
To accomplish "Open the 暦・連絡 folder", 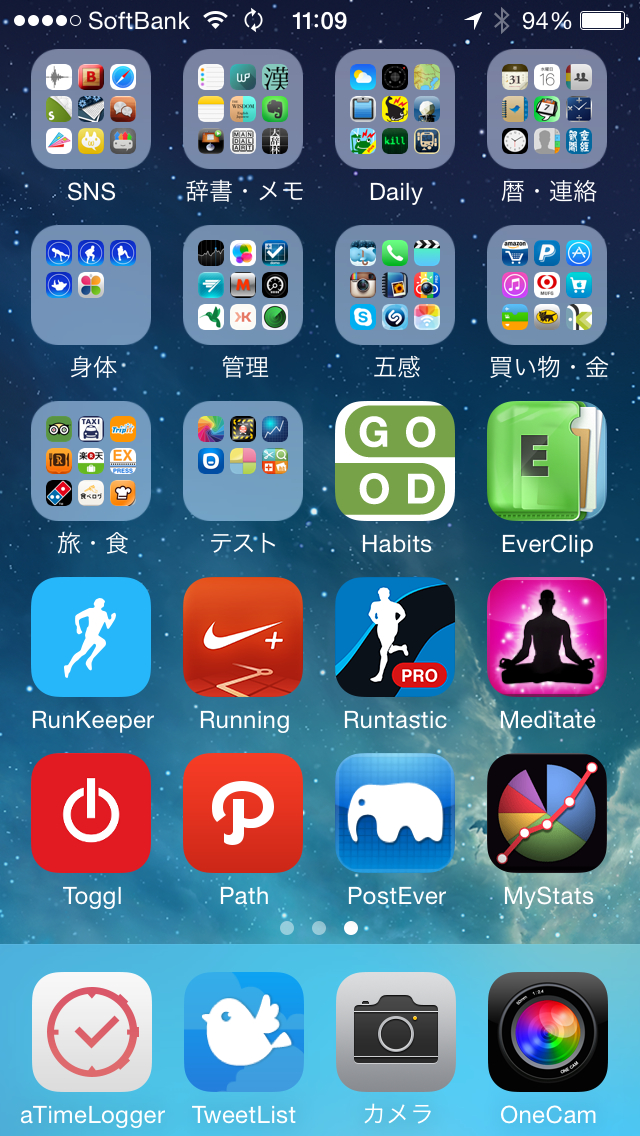I will [547, 109].
